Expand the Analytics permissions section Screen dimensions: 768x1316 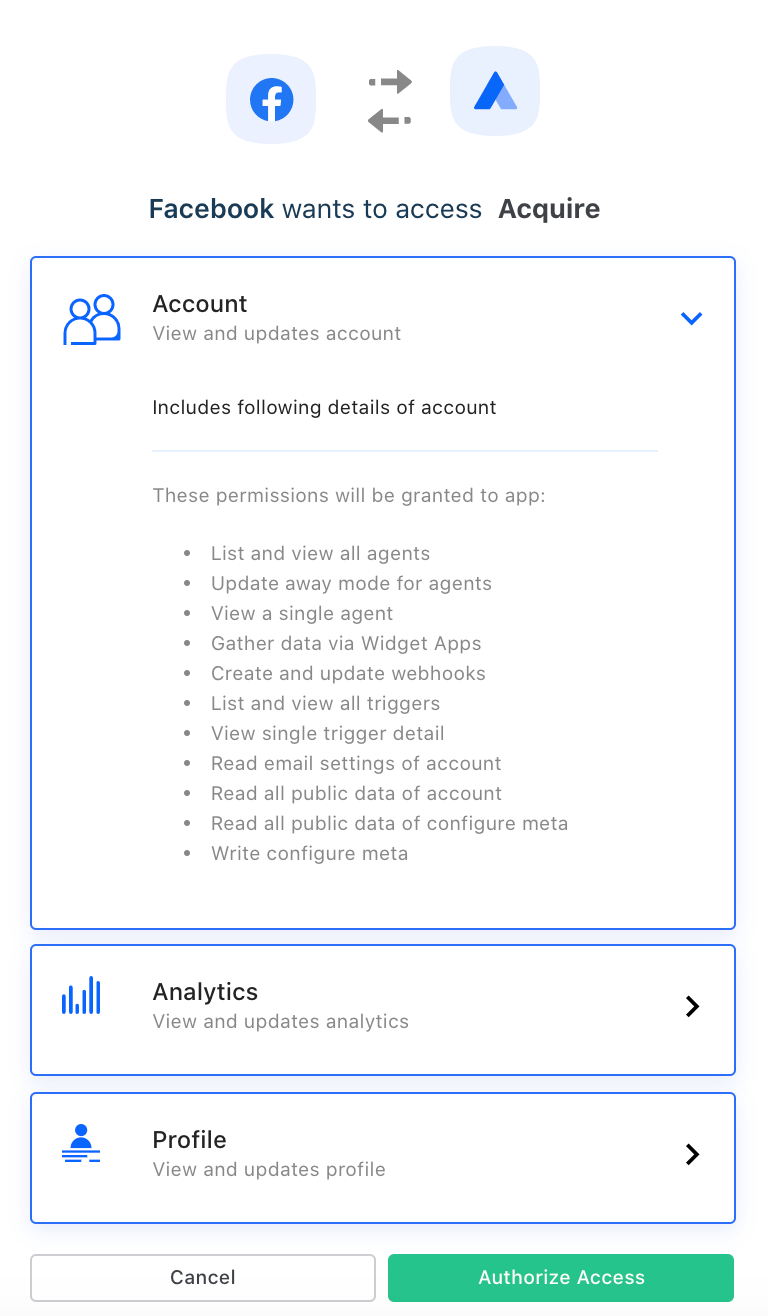click(692, 1006)
